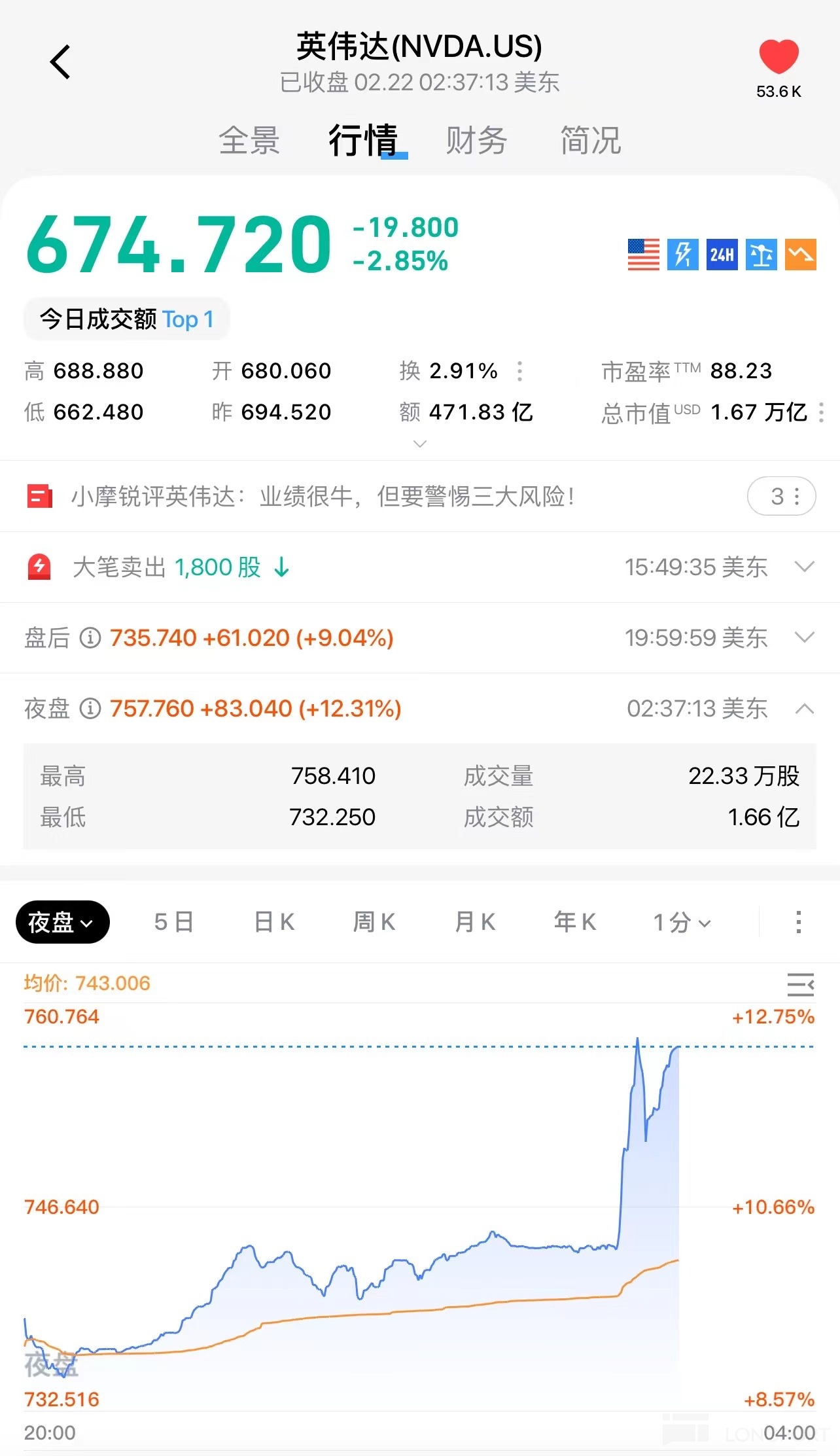Open the 1分 interval dropdown
Viewport: 840px width, 1456px height.
tap(682, 923)
